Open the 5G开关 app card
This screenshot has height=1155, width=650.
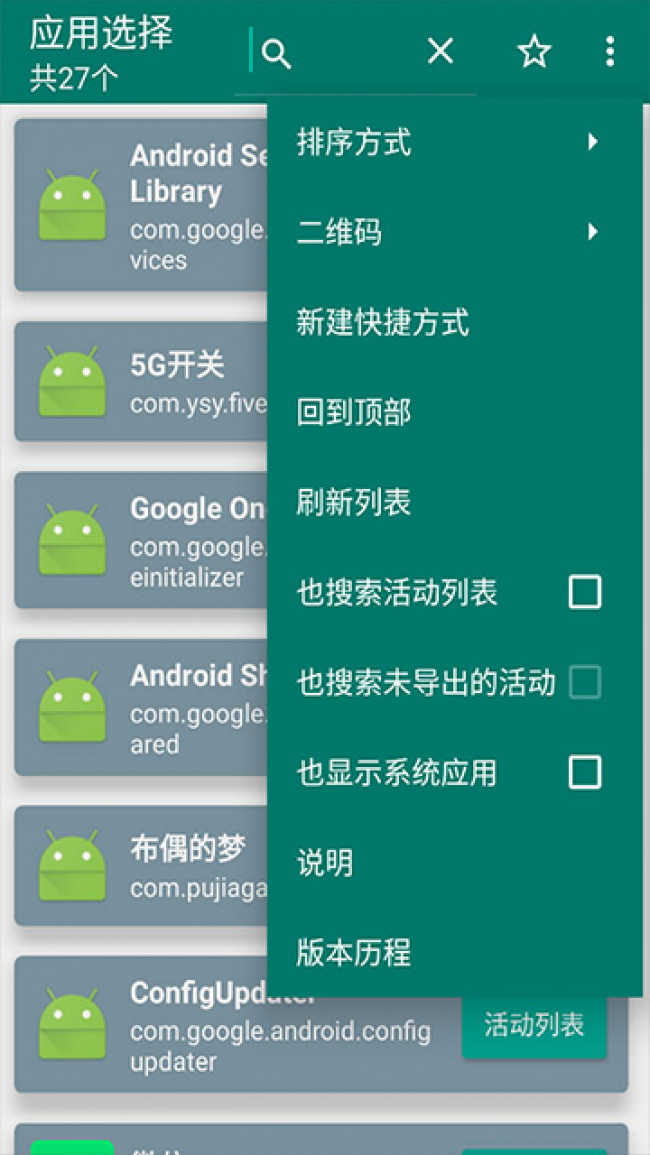click(x=140, y=382)
